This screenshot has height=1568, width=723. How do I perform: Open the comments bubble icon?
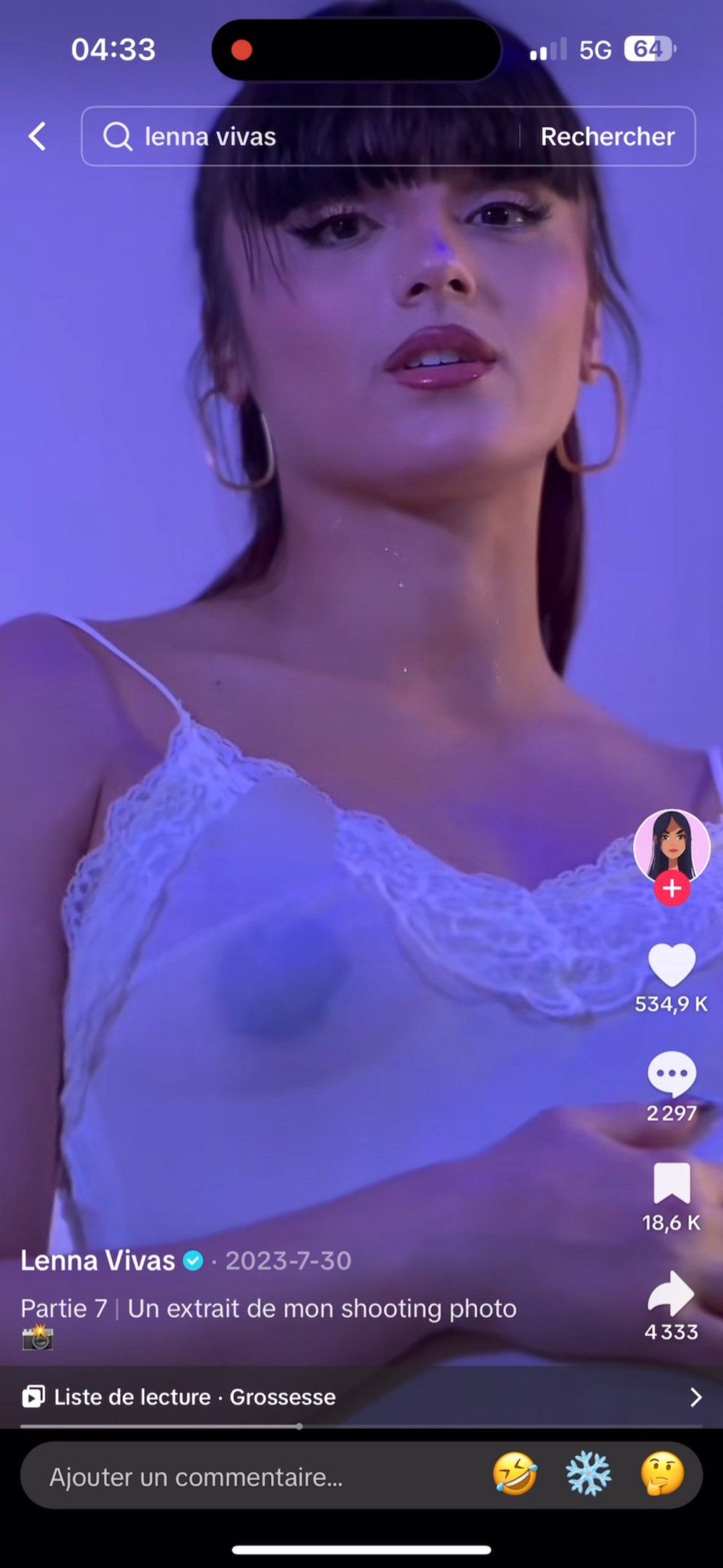coord(672,1075)
